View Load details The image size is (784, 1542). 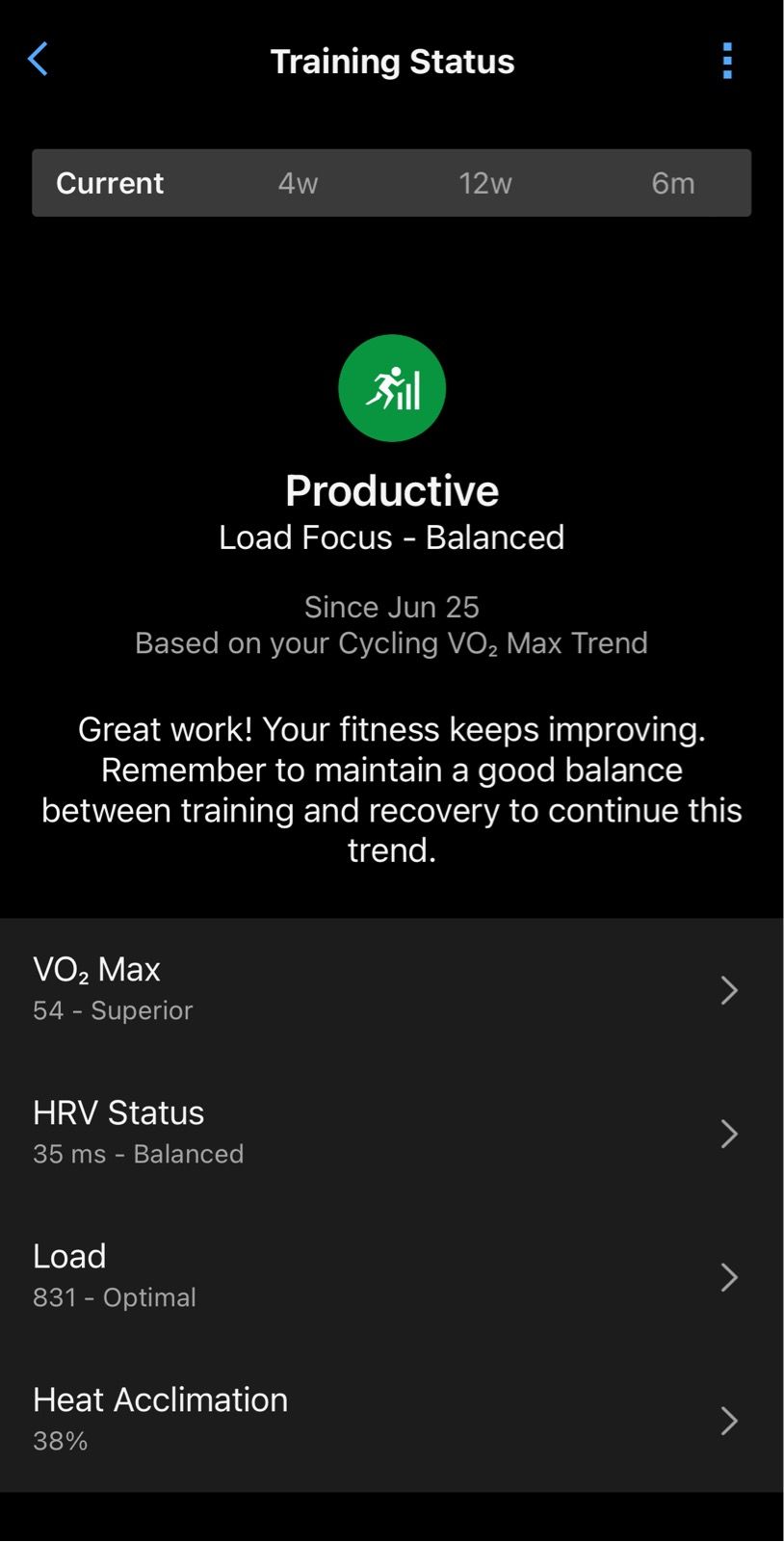tap(391, 1276)
